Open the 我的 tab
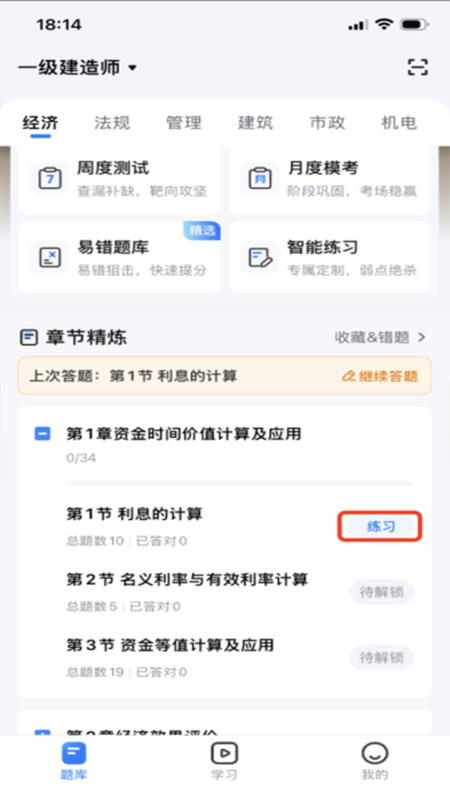Screen dimensions: 450x800 (x=374, y=761)
